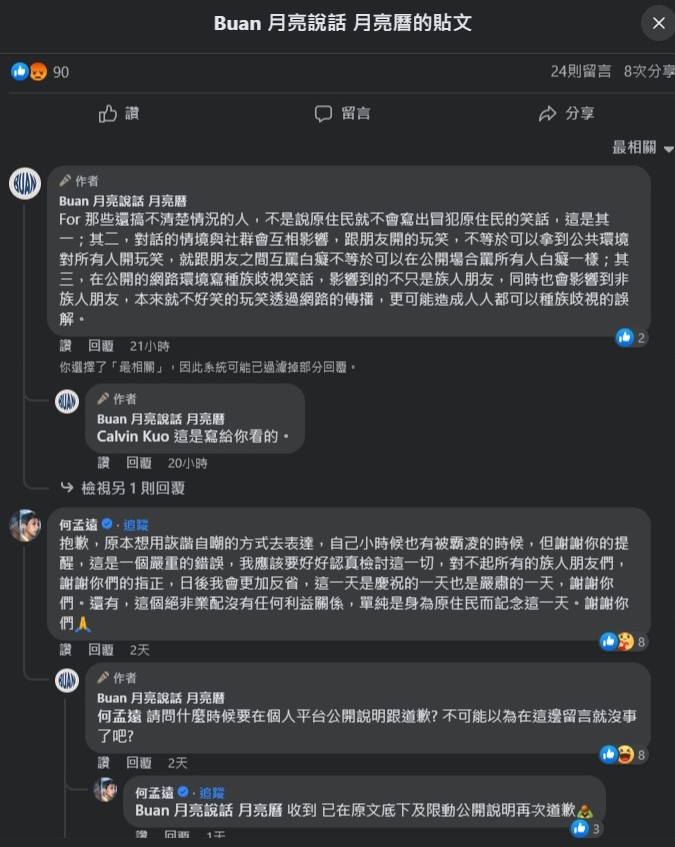This screenshot has height=847, width=675.
Task: Reply to 何孟遠's comment starting with 抱歉
Action: [x=101, y=650]
